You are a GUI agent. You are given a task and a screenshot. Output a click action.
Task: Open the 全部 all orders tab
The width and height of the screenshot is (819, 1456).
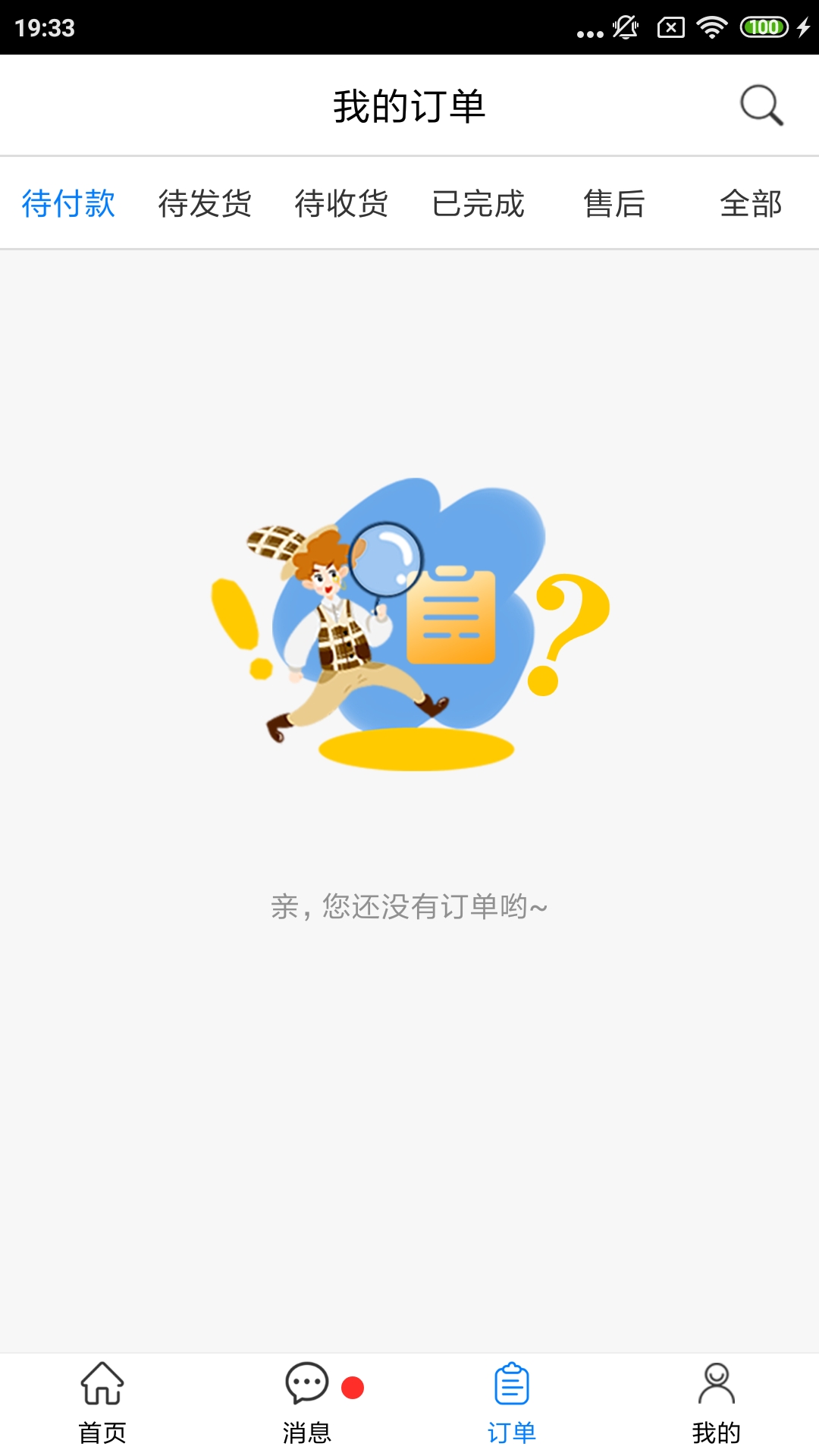752,203
